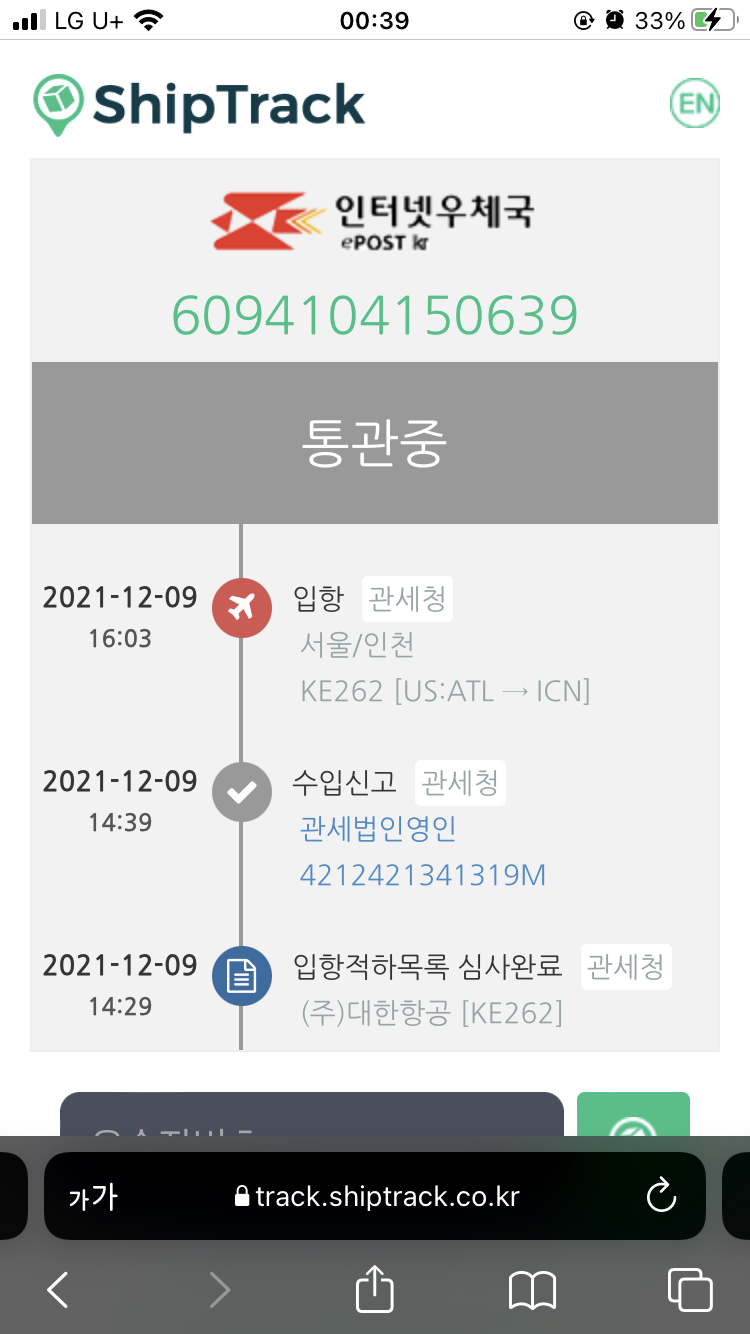Tap the 가가 text size button
The height and width of the screenshot is (1334, 750).
coord(93,1196)
